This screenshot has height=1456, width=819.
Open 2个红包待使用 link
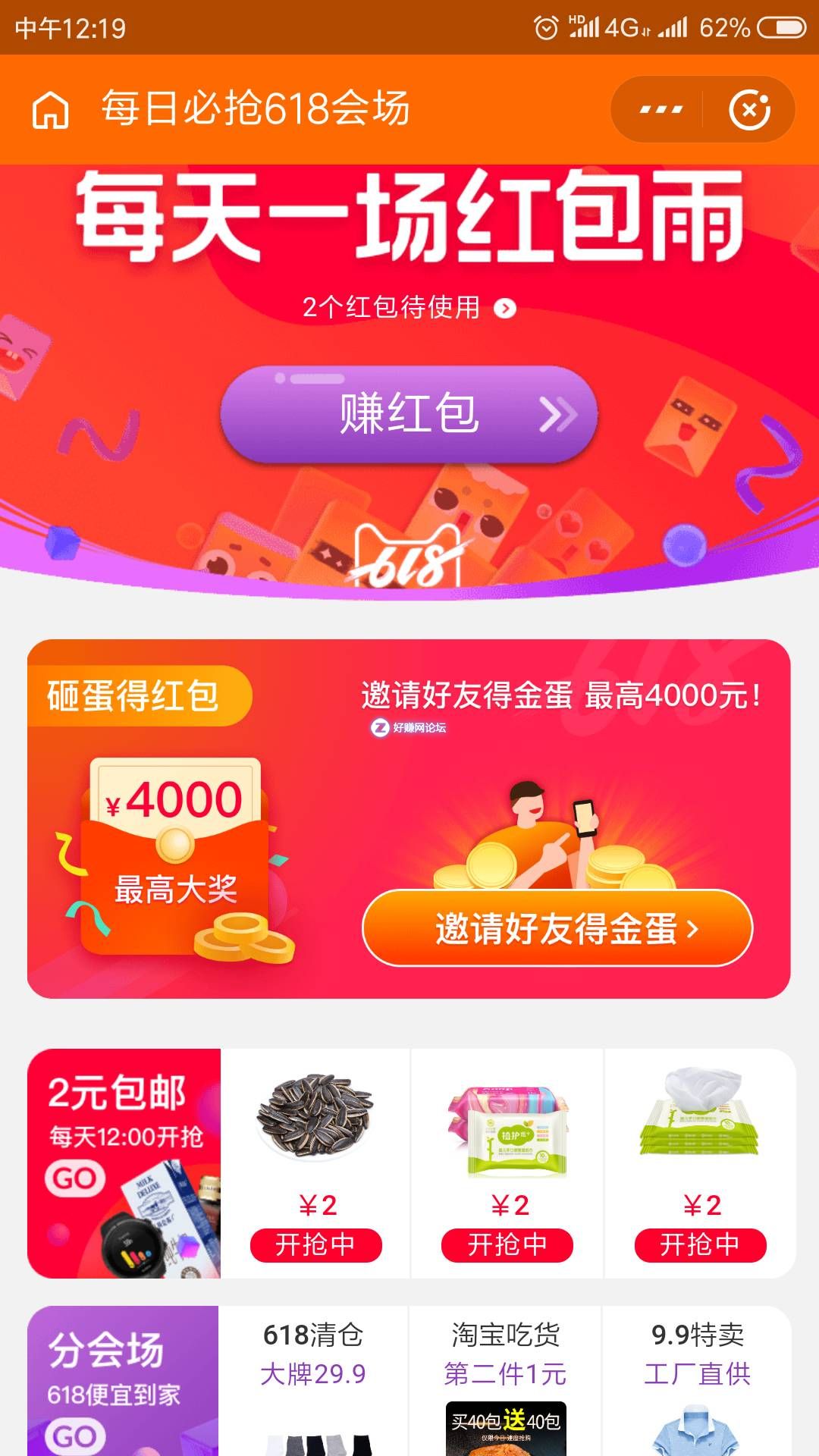pos(409,308)
